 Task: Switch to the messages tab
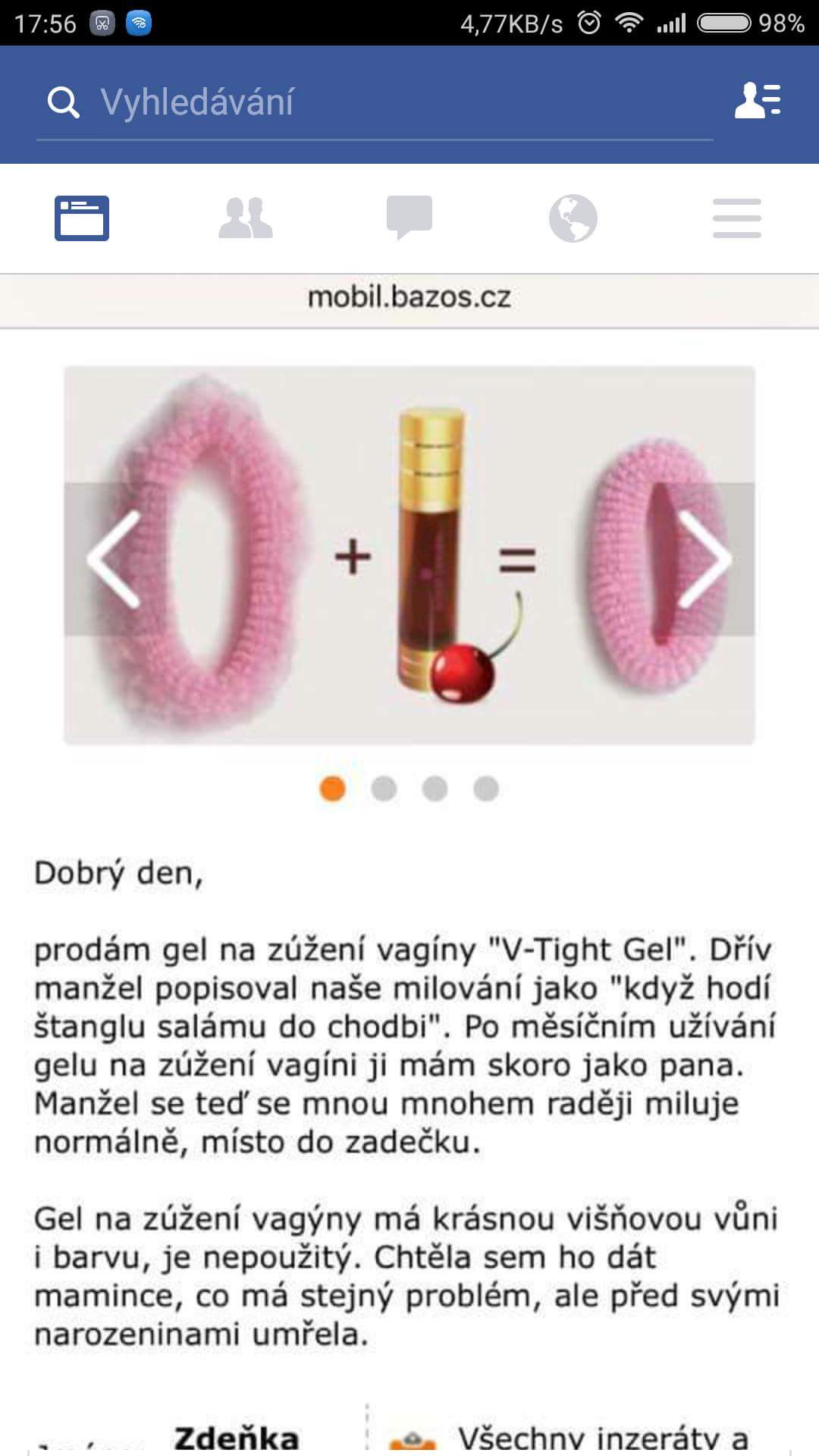[x=409, y=218]
